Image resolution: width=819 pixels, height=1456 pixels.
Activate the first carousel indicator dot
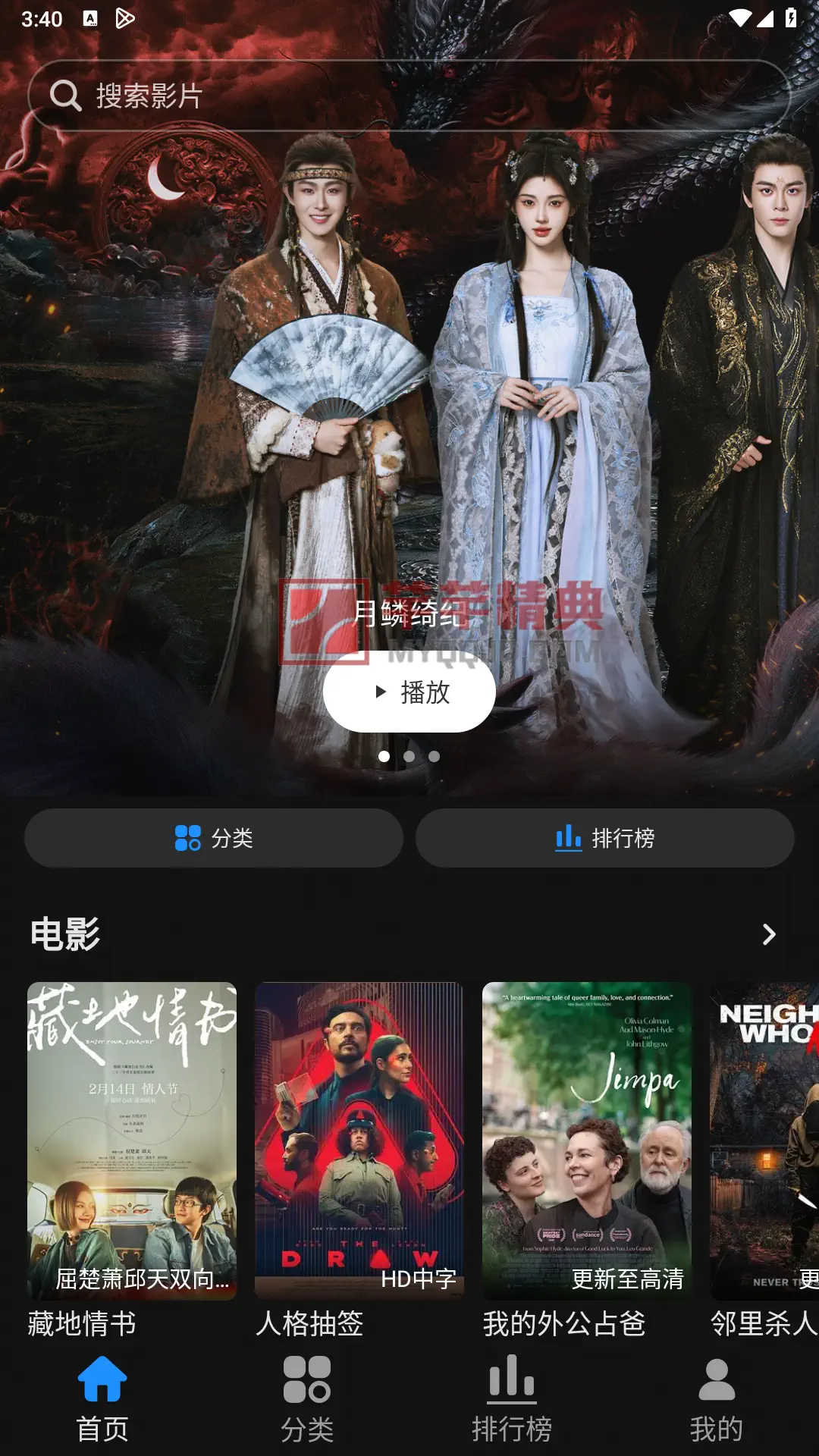[384, 756]
